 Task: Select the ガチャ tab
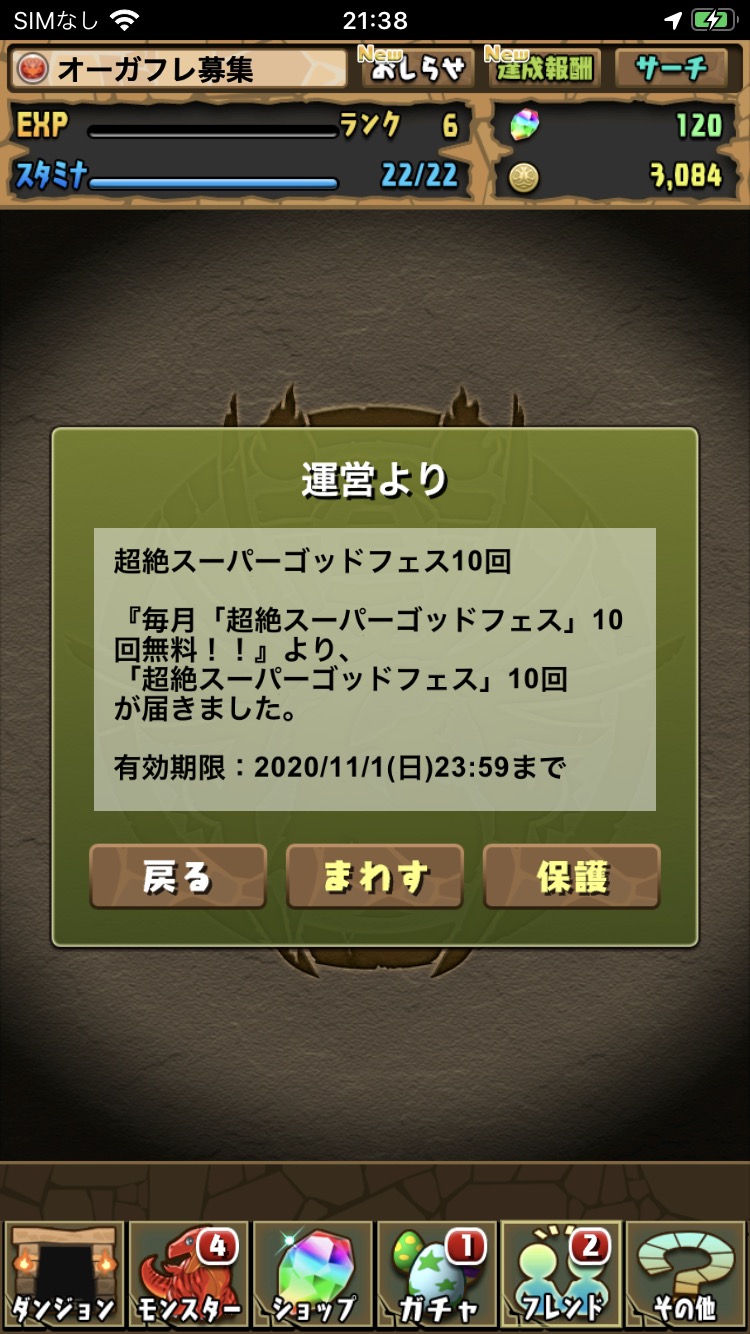point(437,1274)
